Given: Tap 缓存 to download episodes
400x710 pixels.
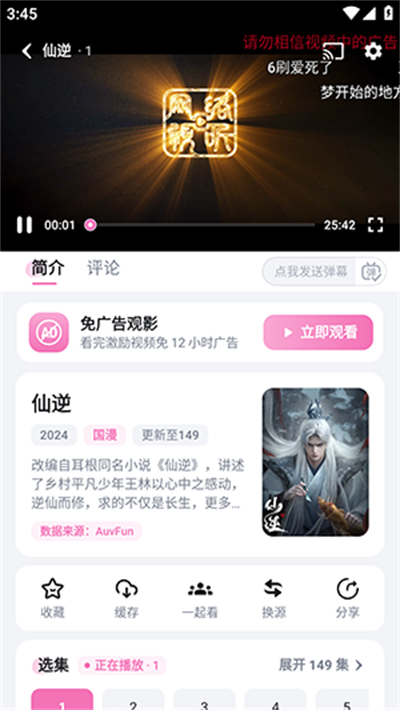Looking at the screenshot, I should [126, 598].
